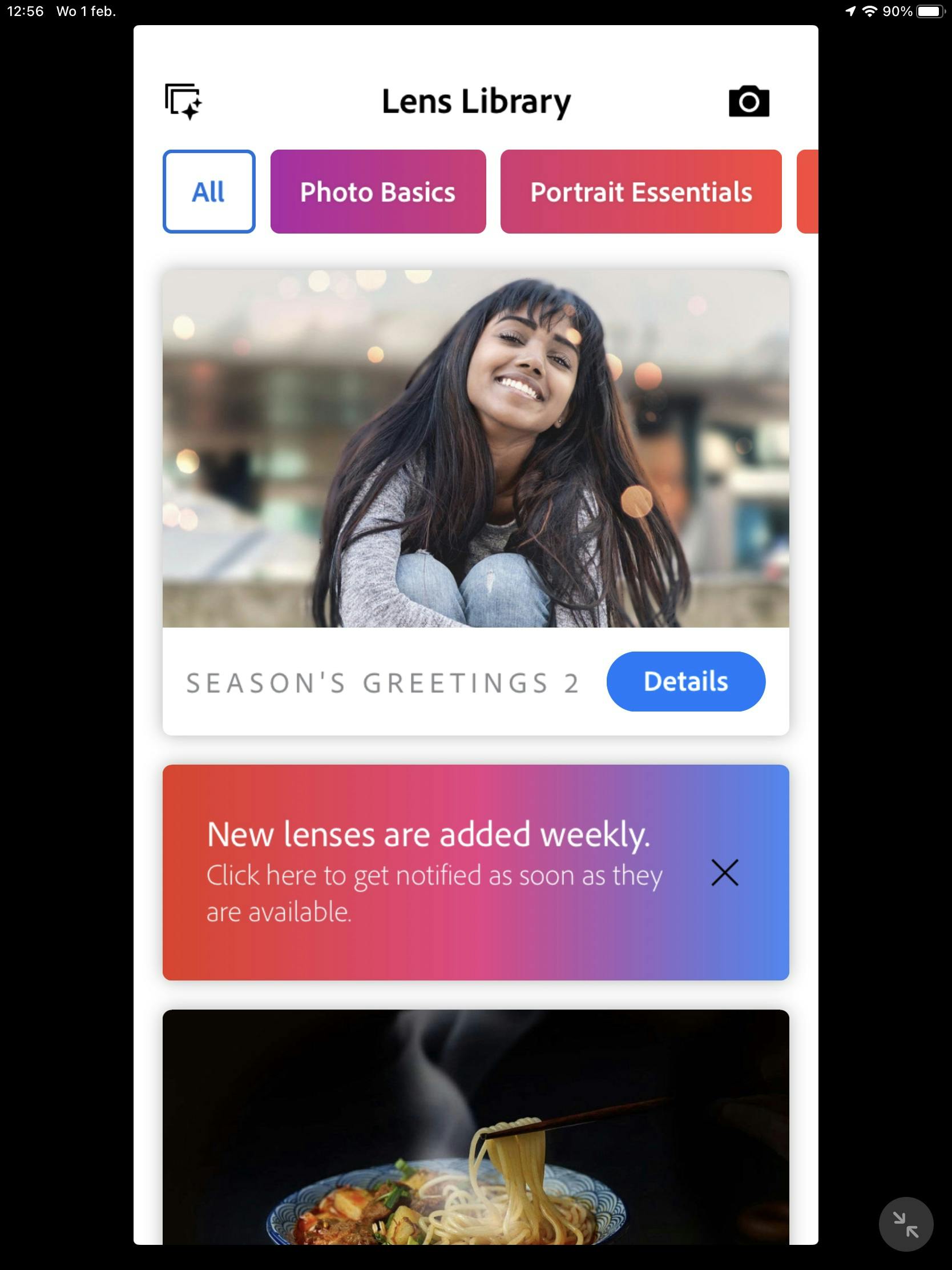Switch to Photo Basics category
952x1270 pixels.
point(378,192)
